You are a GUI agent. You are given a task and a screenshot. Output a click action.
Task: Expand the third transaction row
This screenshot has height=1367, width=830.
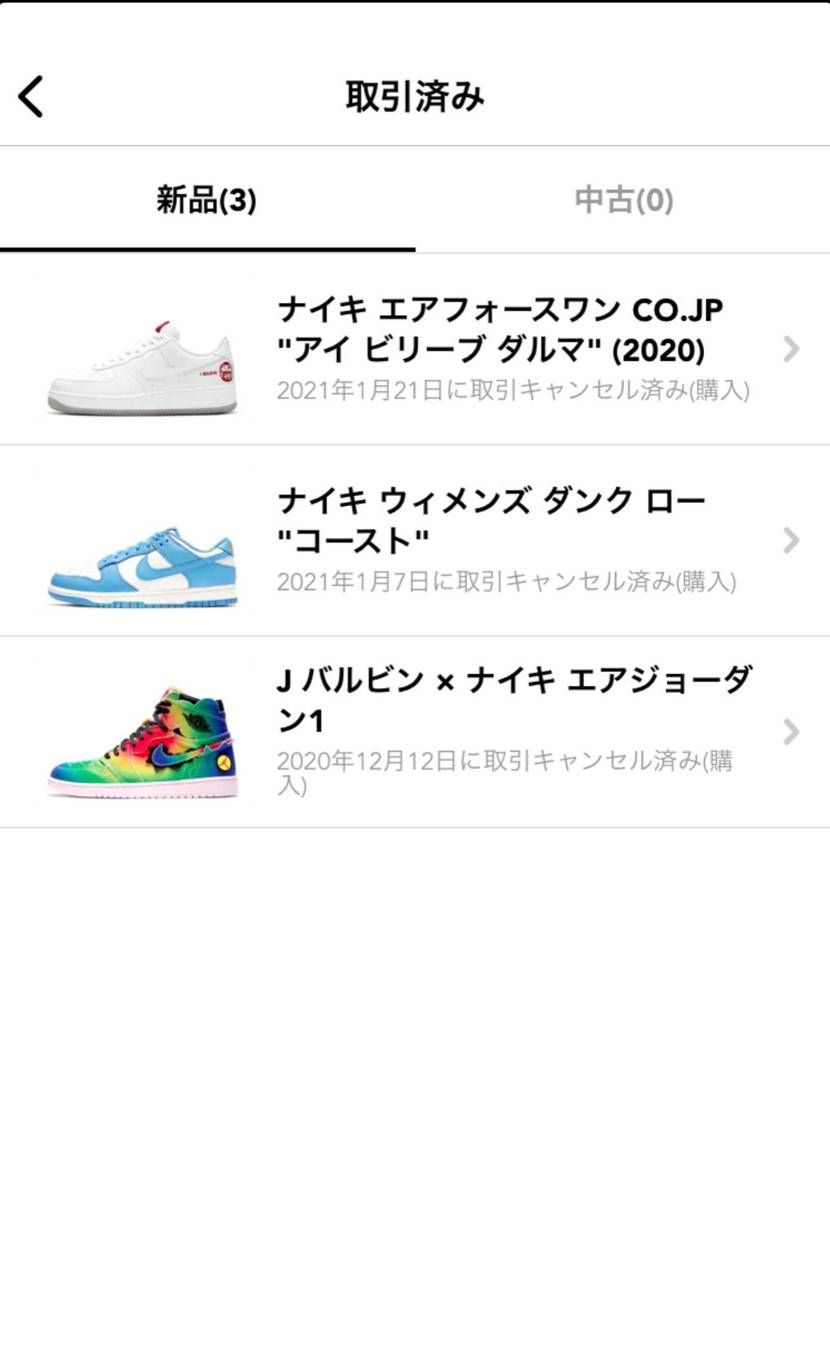[x=415, y=733]
